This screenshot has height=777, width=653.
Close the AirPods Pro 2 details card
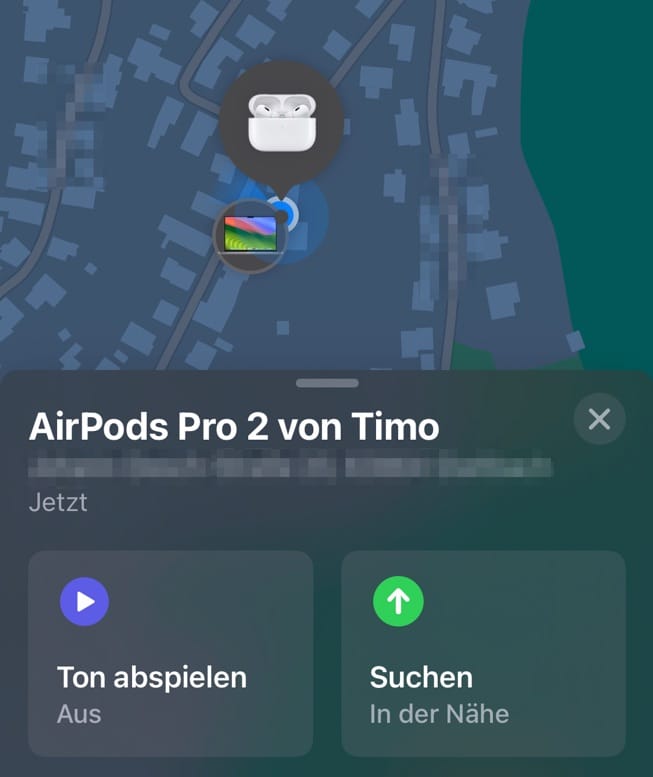click(599, 419)
